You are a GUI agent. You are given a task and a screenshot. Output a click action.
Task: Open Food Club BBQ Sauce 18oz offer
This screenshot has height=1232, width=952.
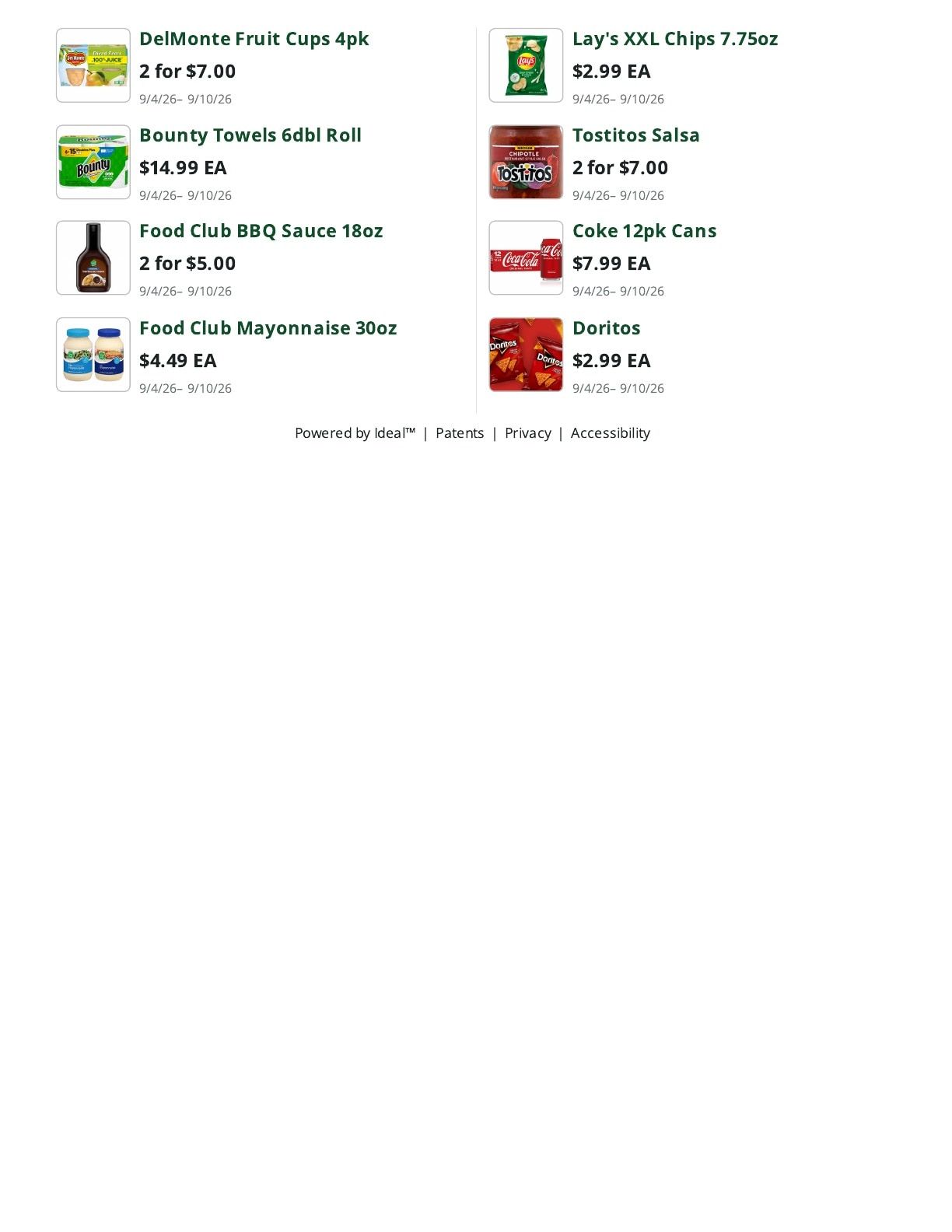point(261,231)
